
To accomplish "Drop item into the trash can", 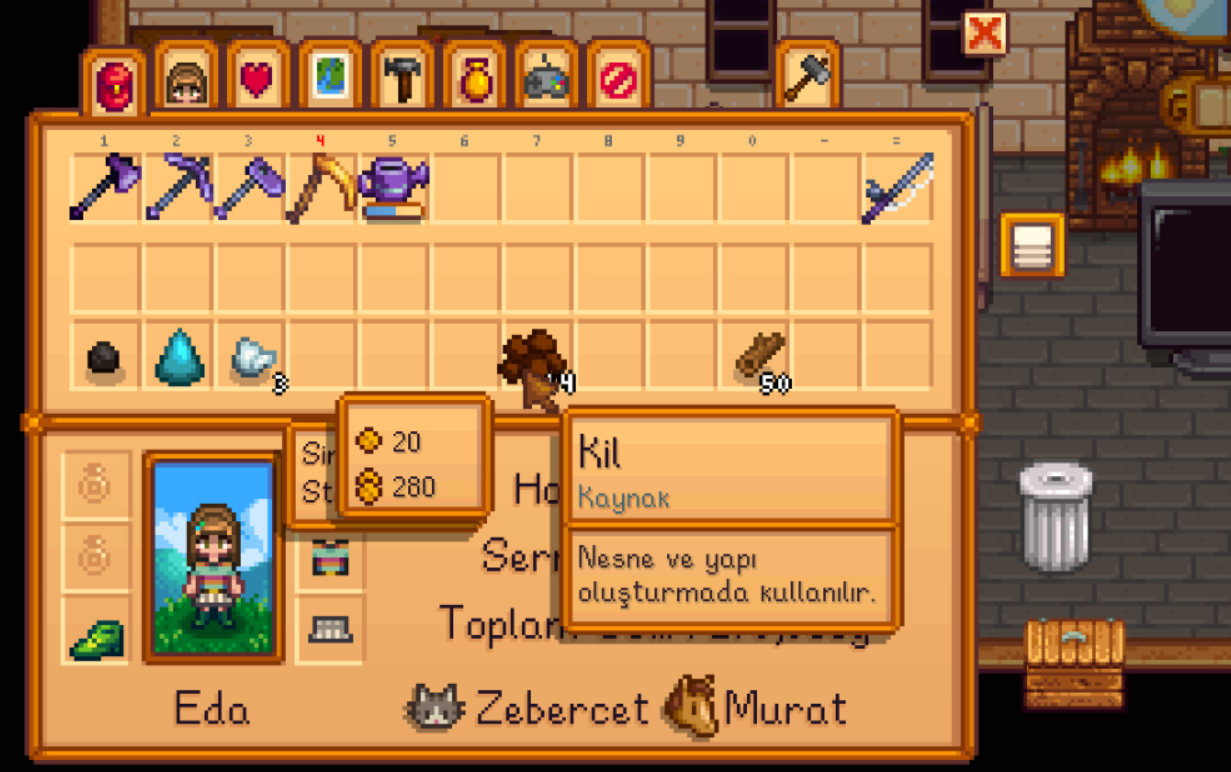I will point(1055,517).
